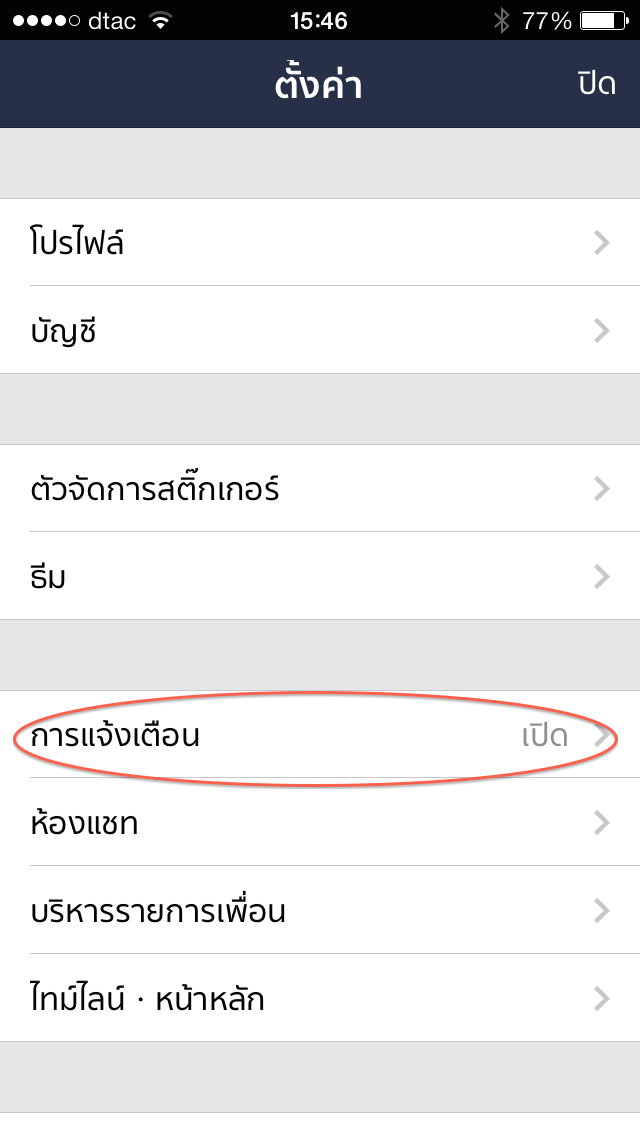Open the บัญชี account settings

coord(320,330)
